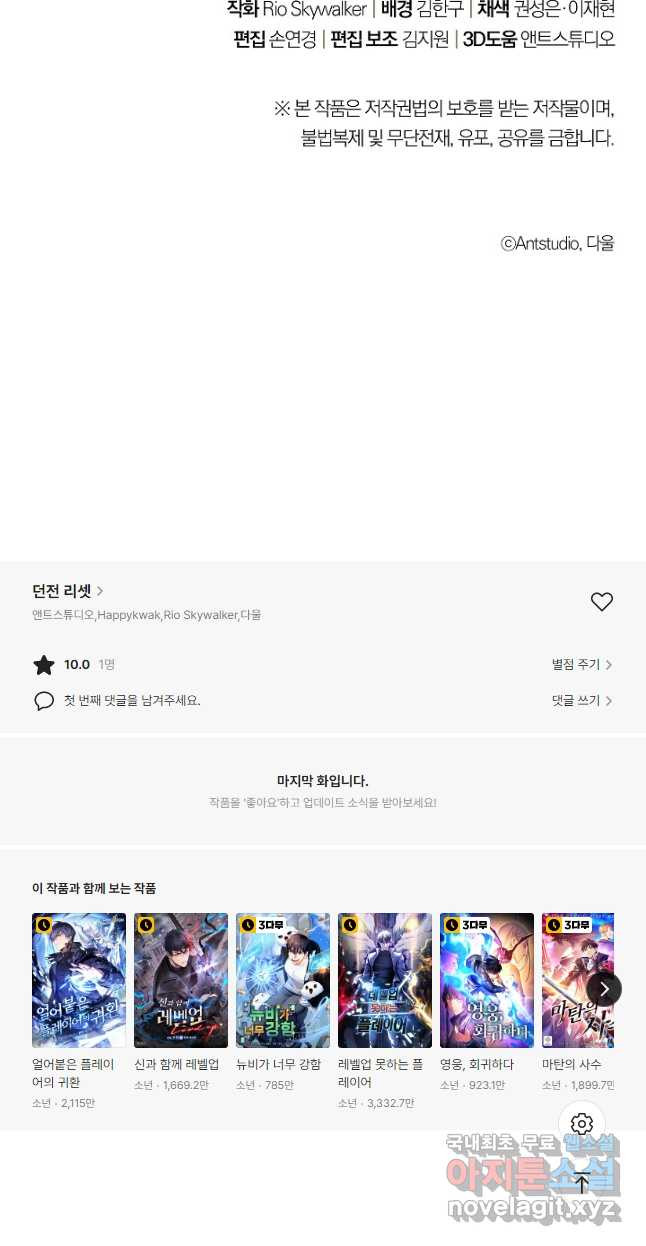Open the 던전 리셋 series page

tap(68, 591)
